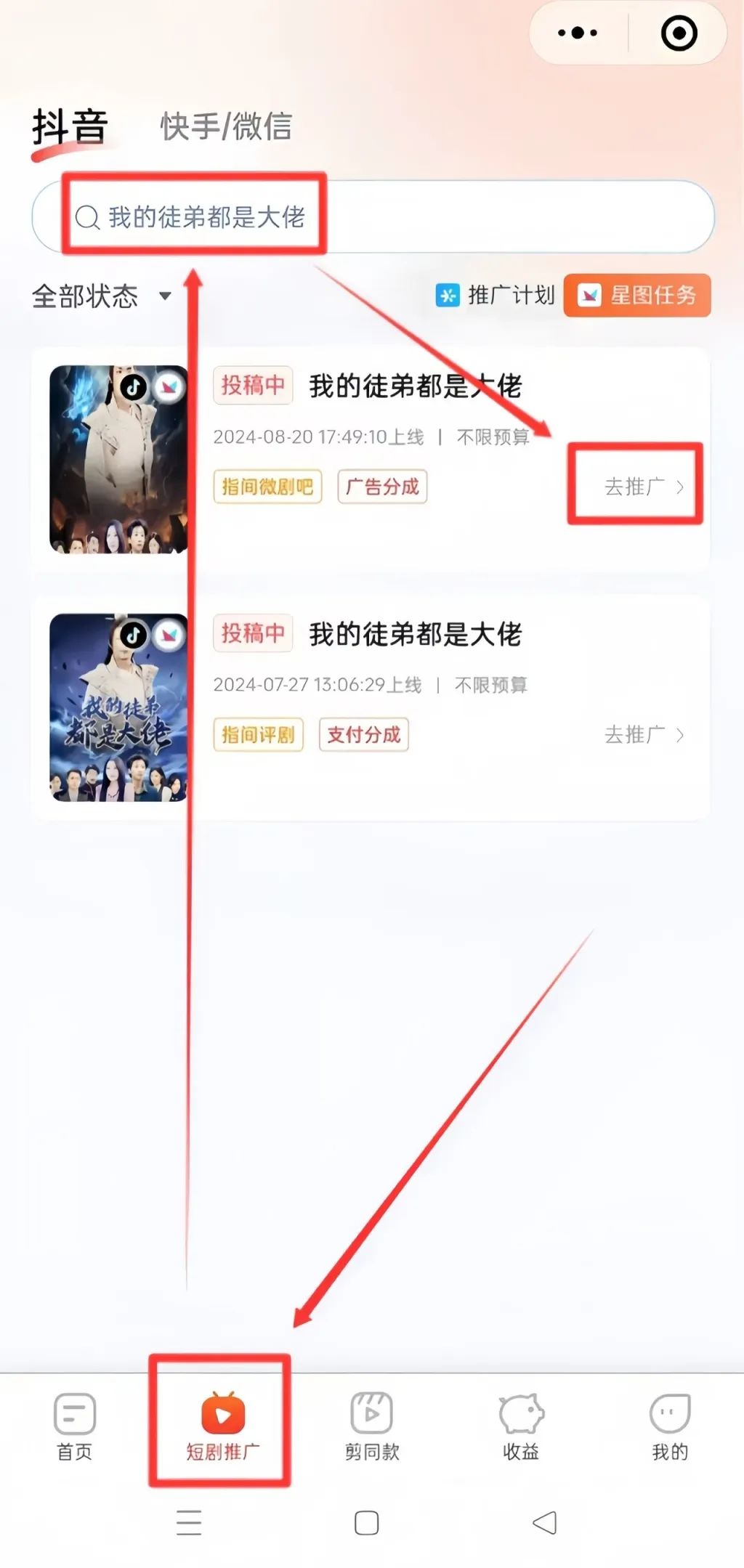The width and height of the screenshot is (744, 1568).
Task: Open the drama poster for the 指间评剧 listing
Action: coord(118,707)
